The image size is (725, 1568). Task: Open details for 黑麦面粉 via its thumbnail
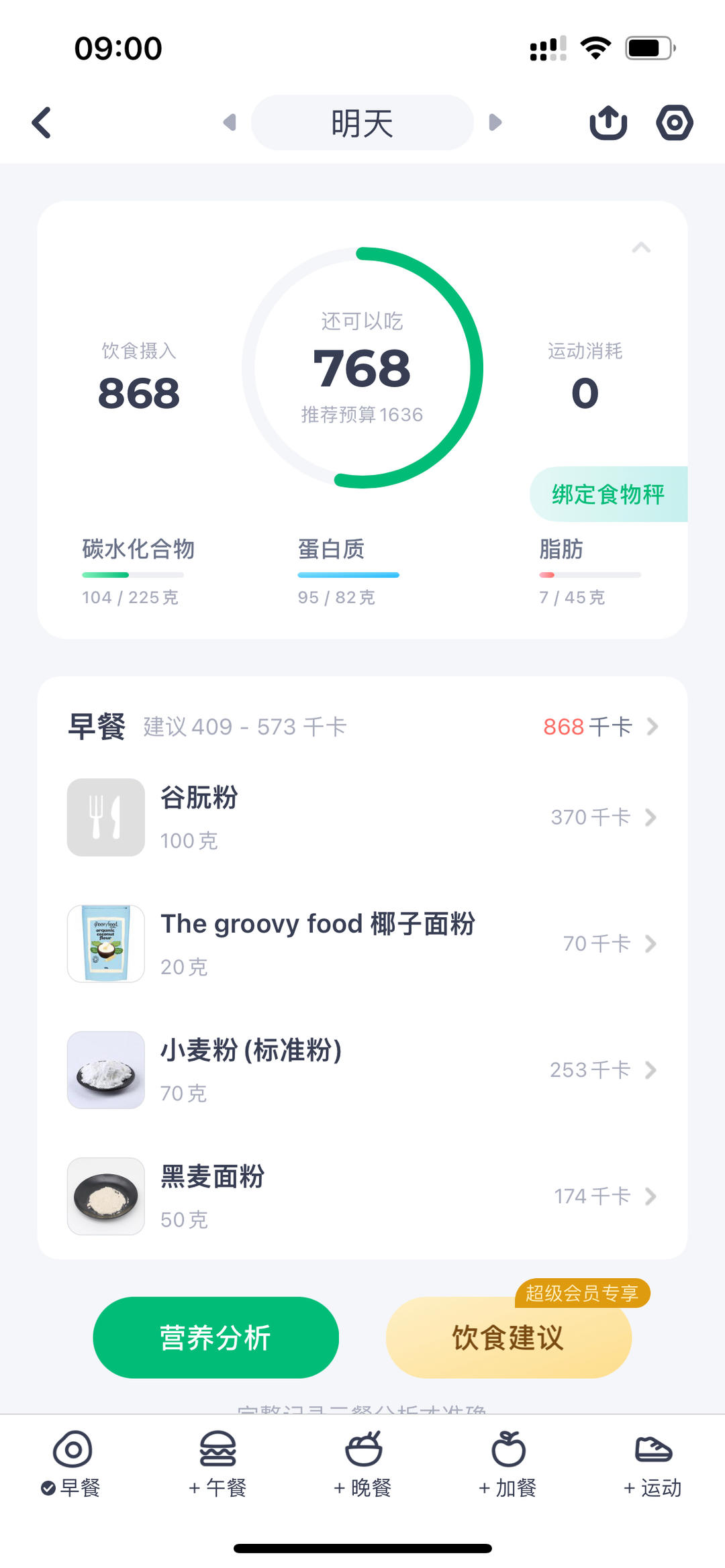click(105, 1196)
